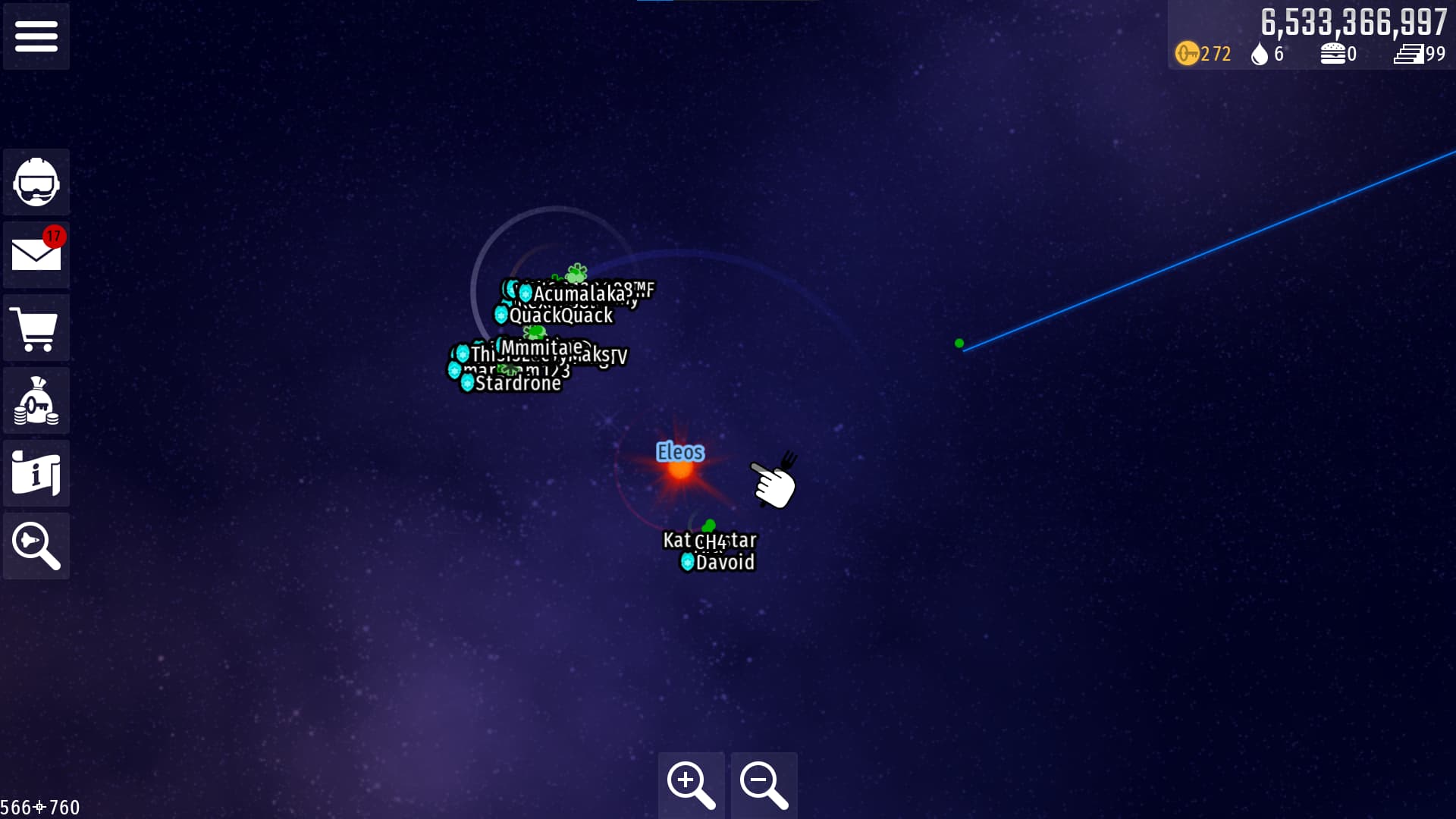This screenshot has width=1456, height=819.
Task: Open the mailbox with 17 messages
Action: point(36,254)
